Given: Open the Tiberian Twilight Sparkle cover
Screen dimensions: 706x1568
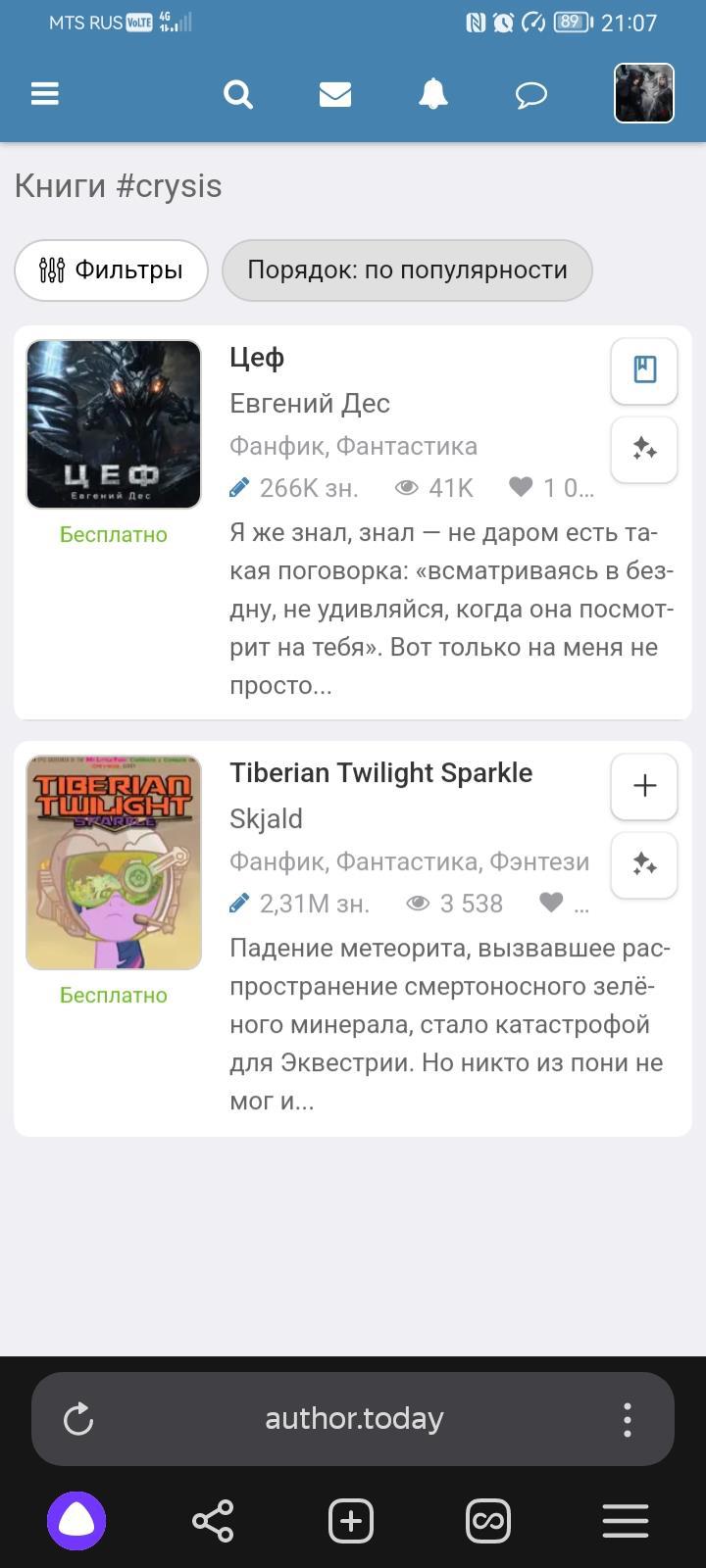Looking at the screenshot, I should tap(114, 862).
